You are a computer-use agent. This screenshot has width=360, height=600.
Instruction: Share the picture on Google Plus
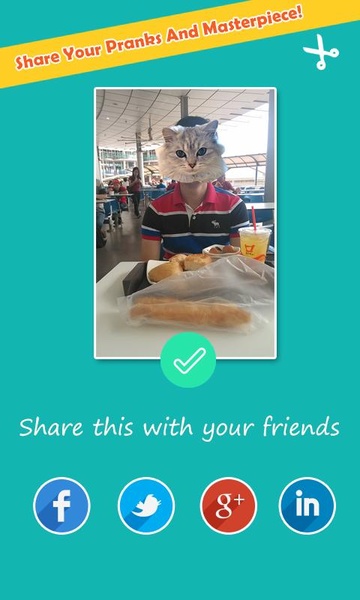[x=229, y=506]
